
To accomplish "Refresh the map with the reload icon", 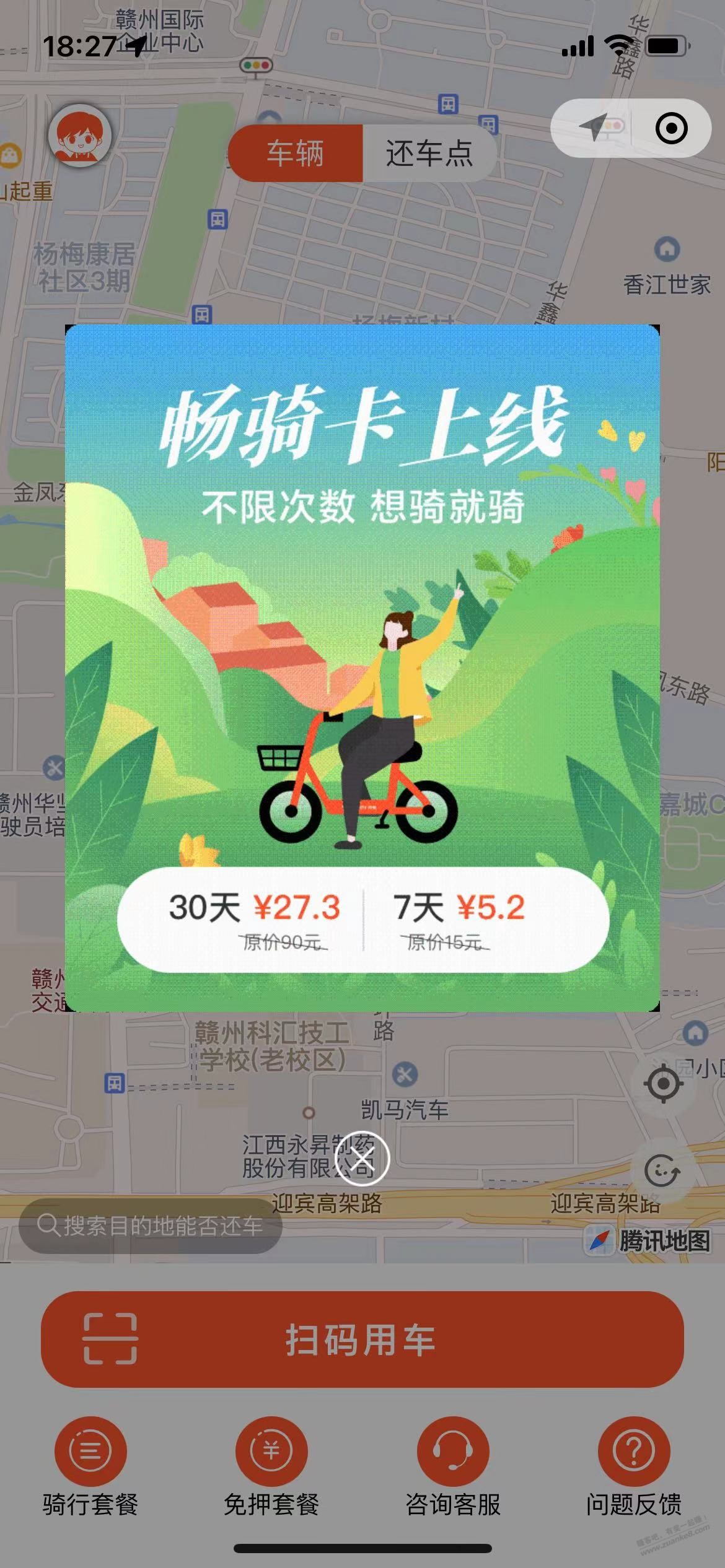I will [662, 1170].
